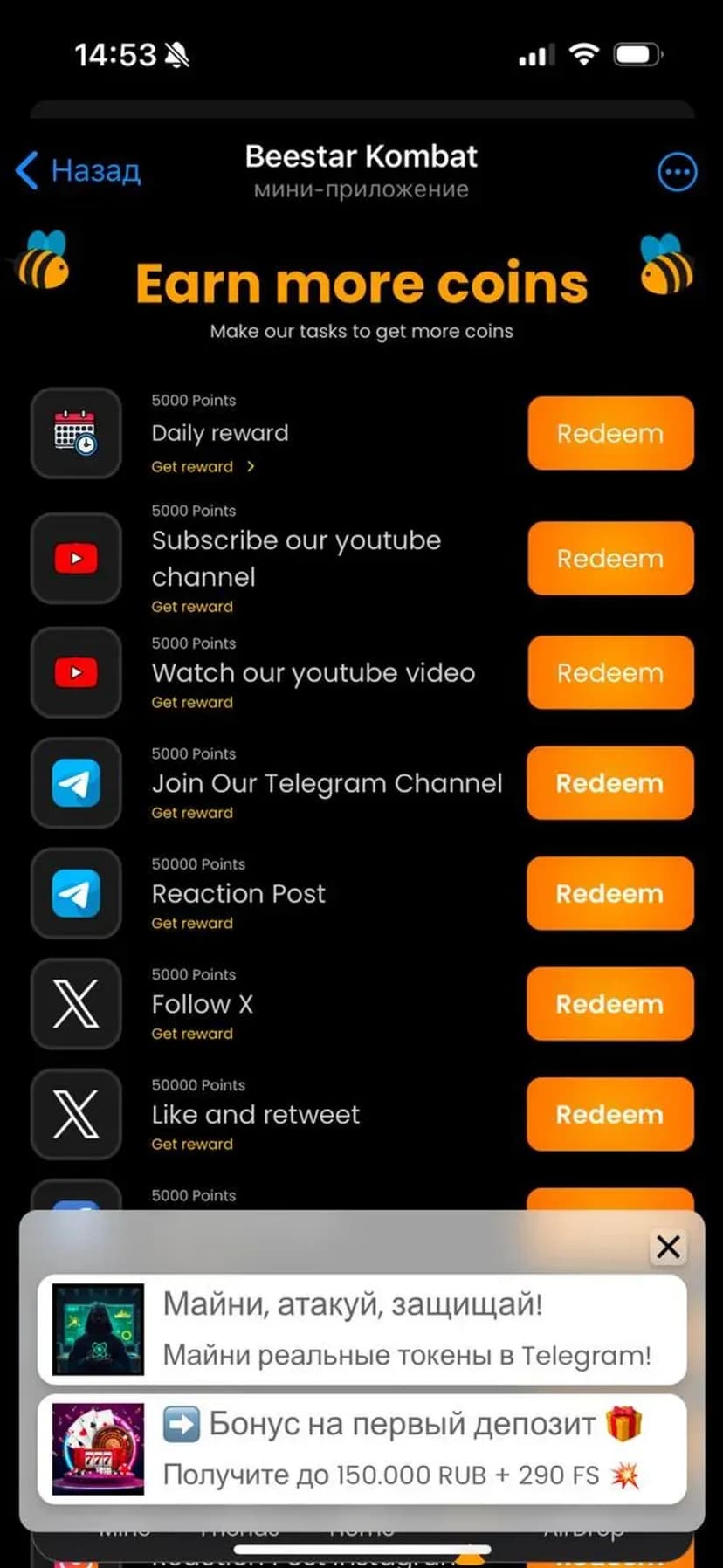Open the Майни, атакуй, защищай ad

click(x=361, y=1329)
